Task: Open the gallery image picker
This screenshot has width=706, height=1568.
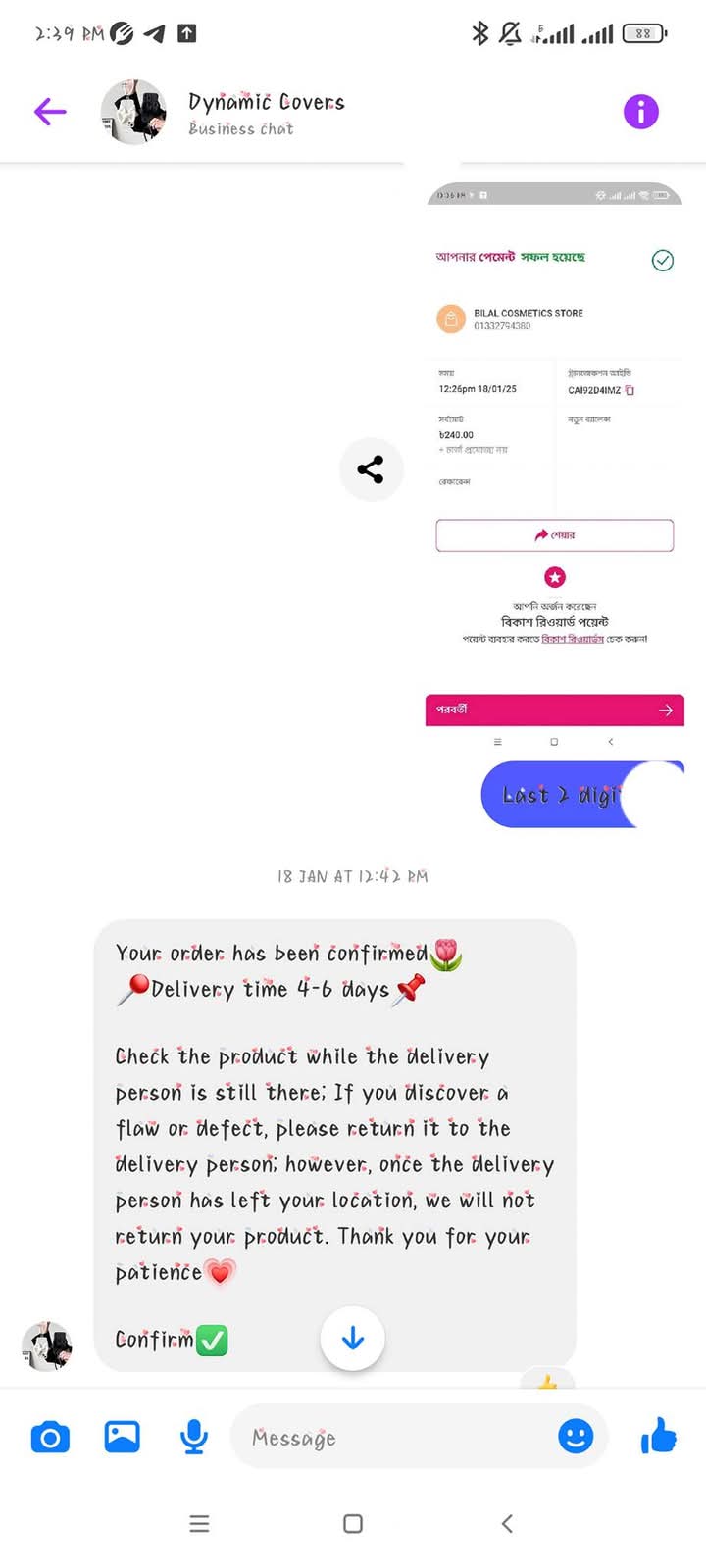Action: pyautogui.click(x=123, y=1437)
